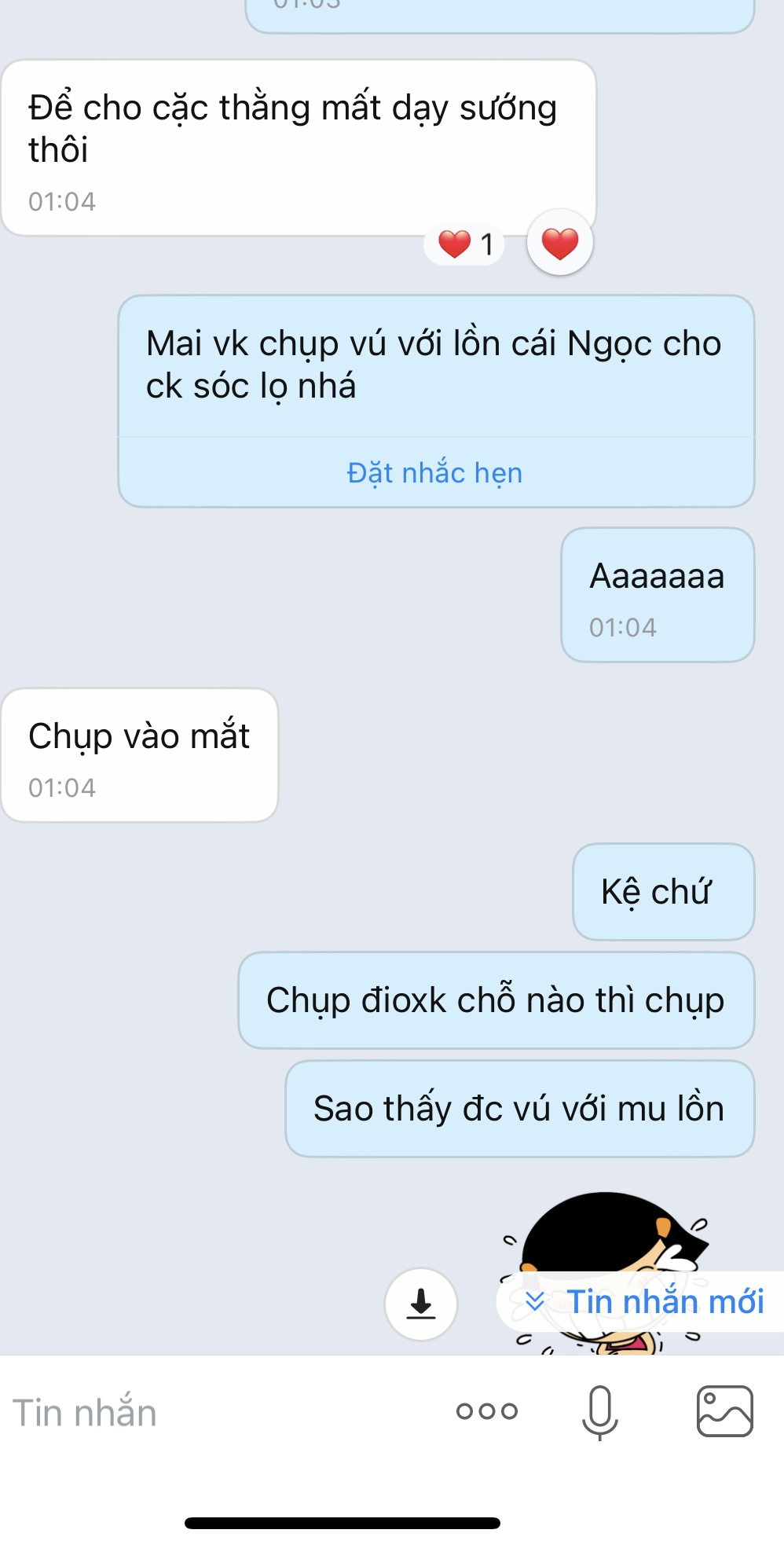The image size is (784, 1548).
Task: Tap the heart reaction button on the message
Action: click(x=559, y=243)
